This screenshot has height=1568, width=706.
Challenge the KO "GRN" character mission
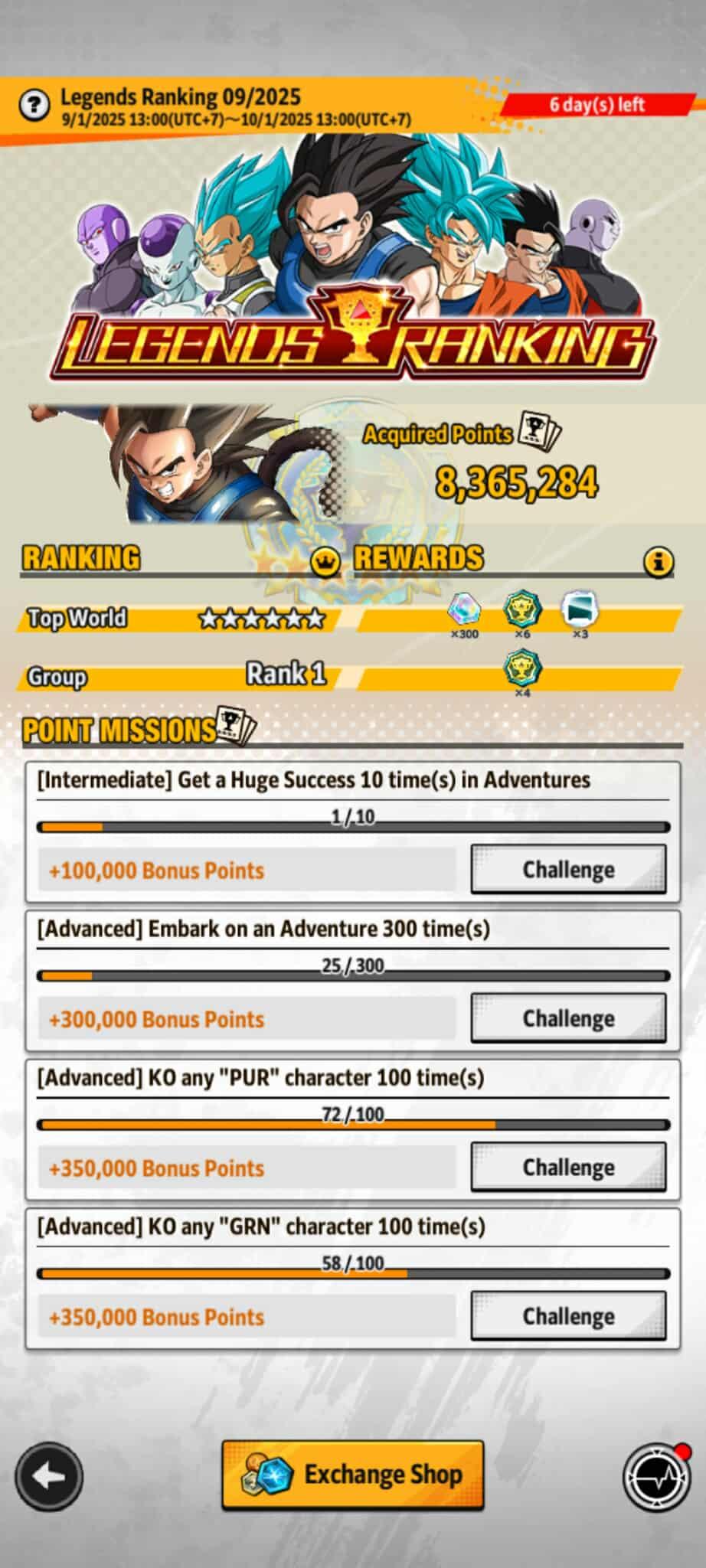coord(568,1315)
